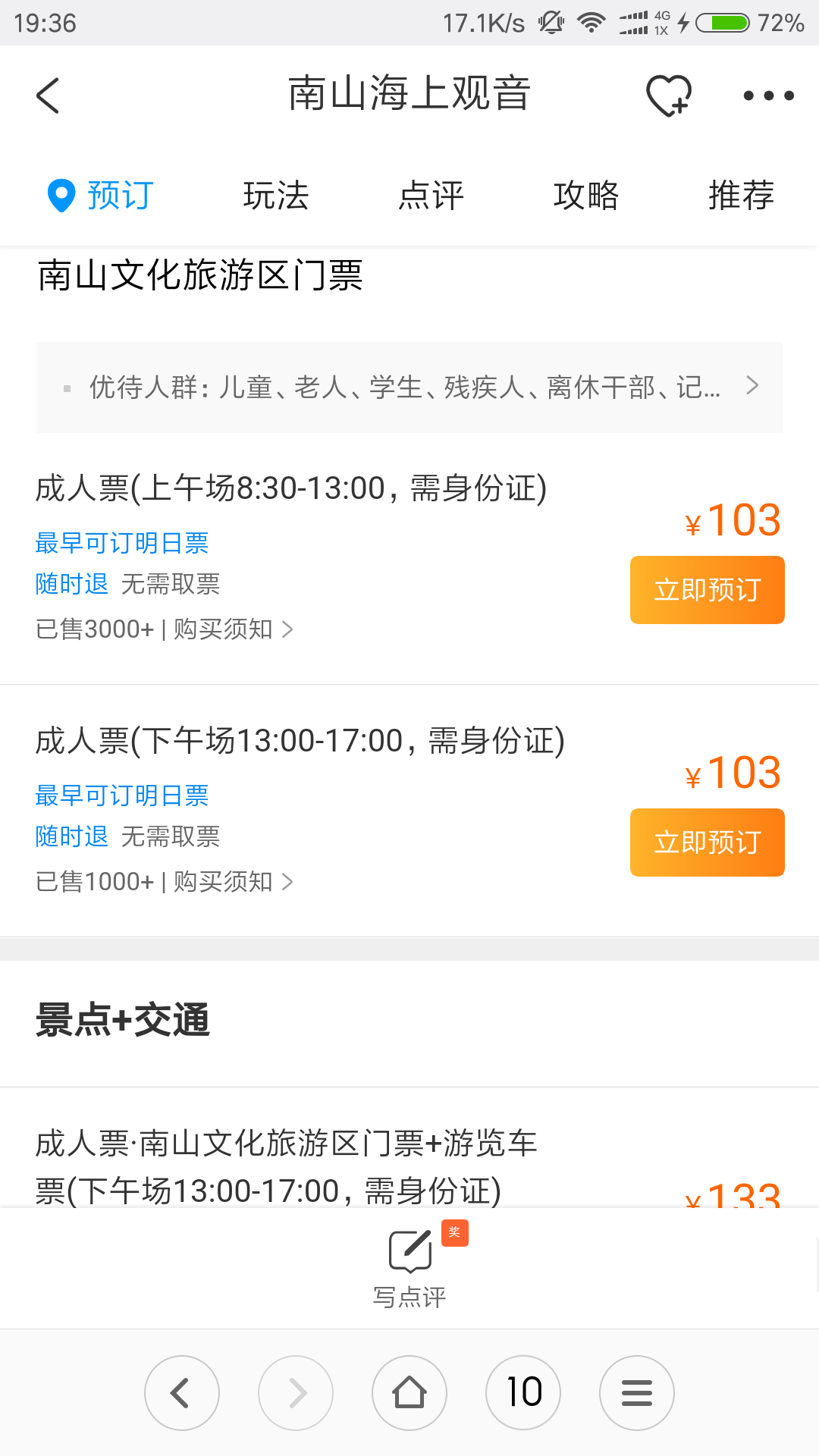
Task: Write a review via 写点评
Action: [409, 1266]
